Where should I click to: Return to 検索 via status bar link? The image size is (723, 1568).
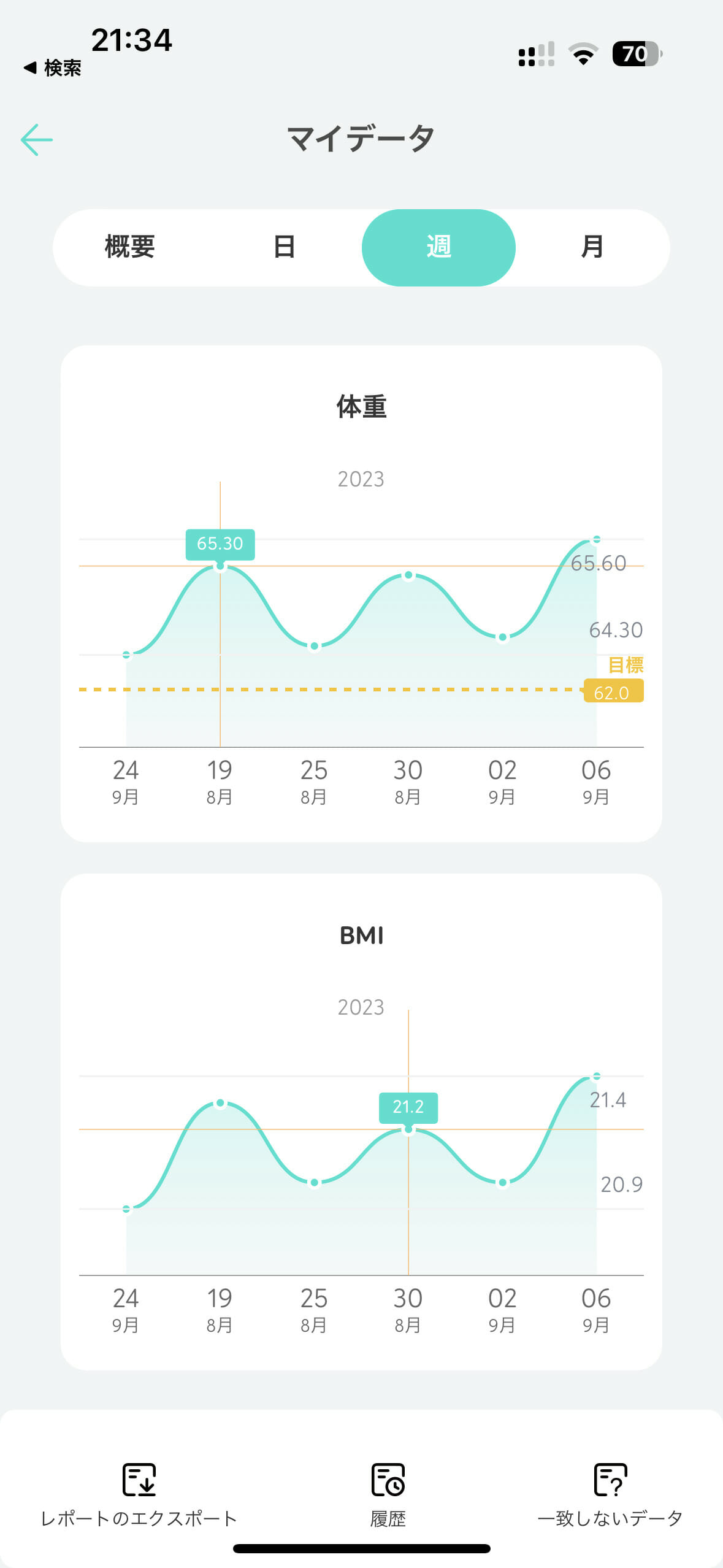coord(53,68)
